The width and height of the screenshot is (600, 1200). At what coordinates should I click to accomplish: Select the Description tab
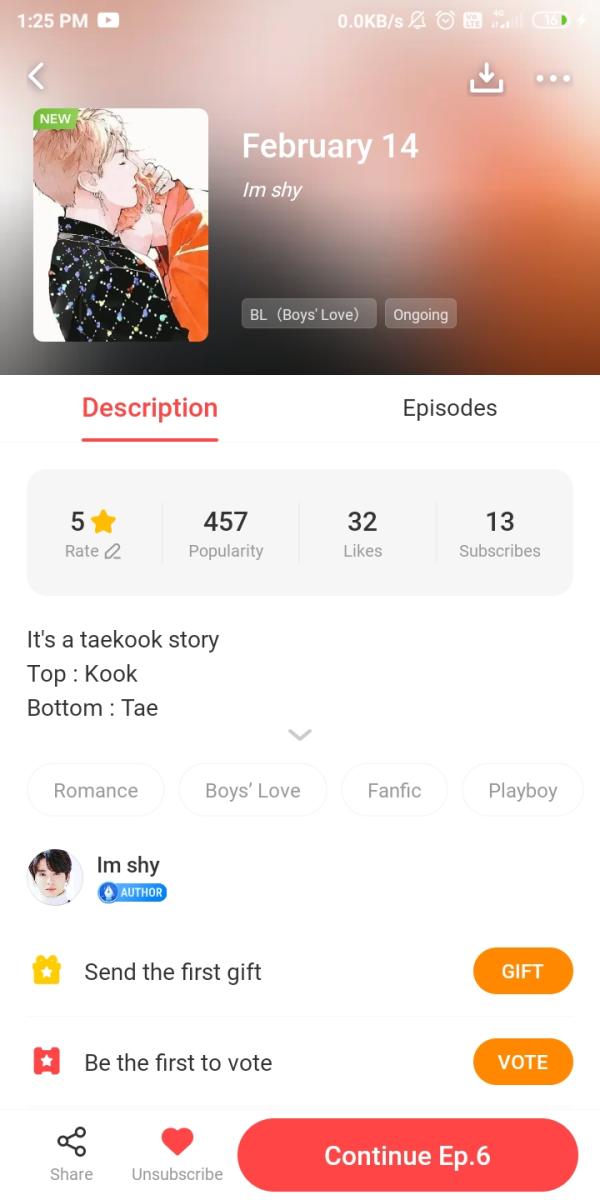150,408
